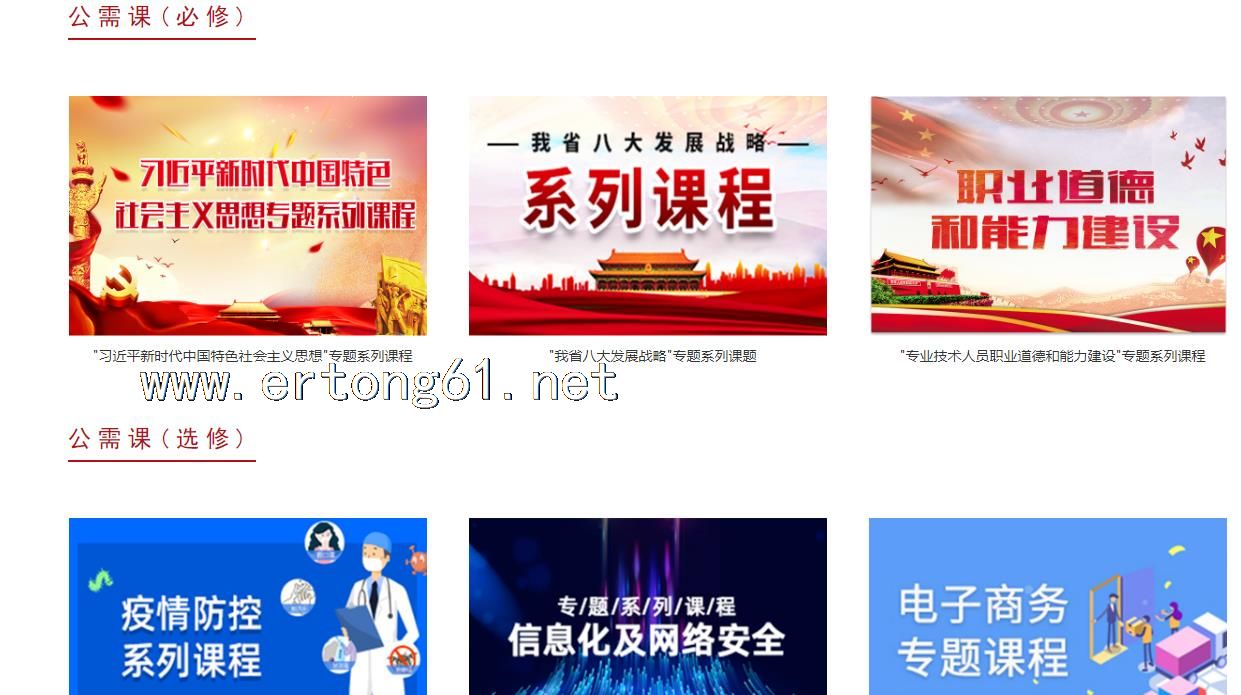Image resolution: width=1241 pixels, height=695 pixels.
Task: Open the 信息化及网络安全 course card
Action: 647,606
